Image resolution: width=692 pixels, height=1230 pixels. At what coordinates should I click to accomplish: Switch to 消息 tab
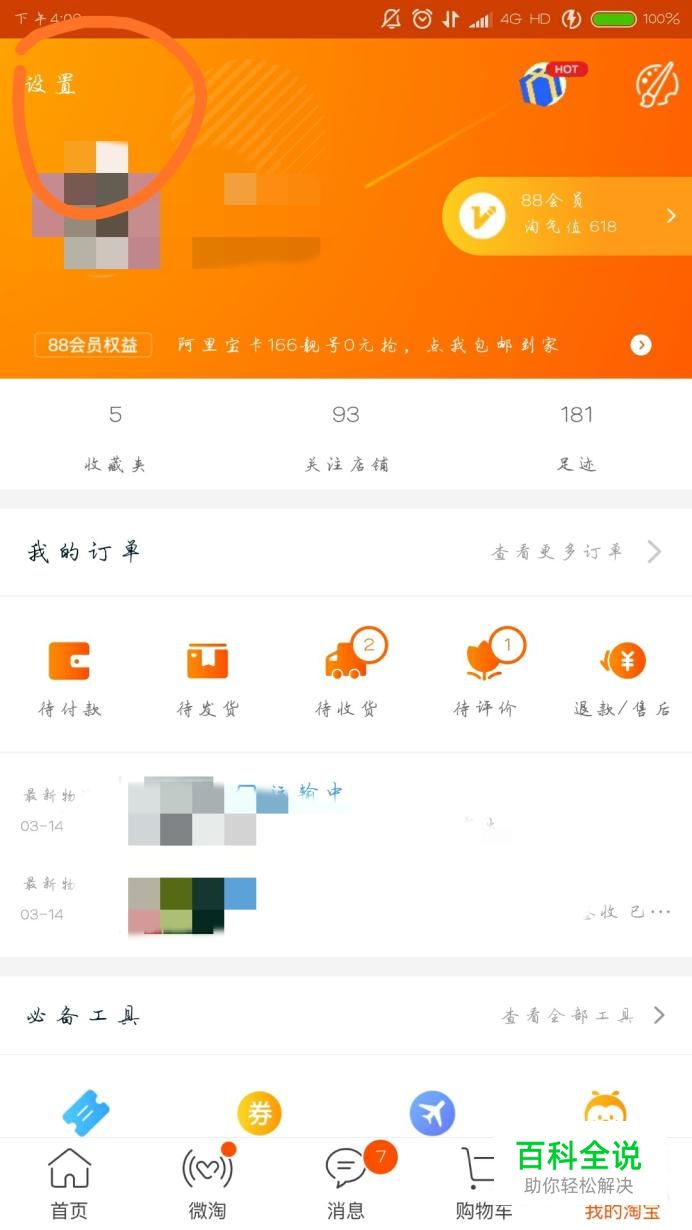click(346, 1184)
